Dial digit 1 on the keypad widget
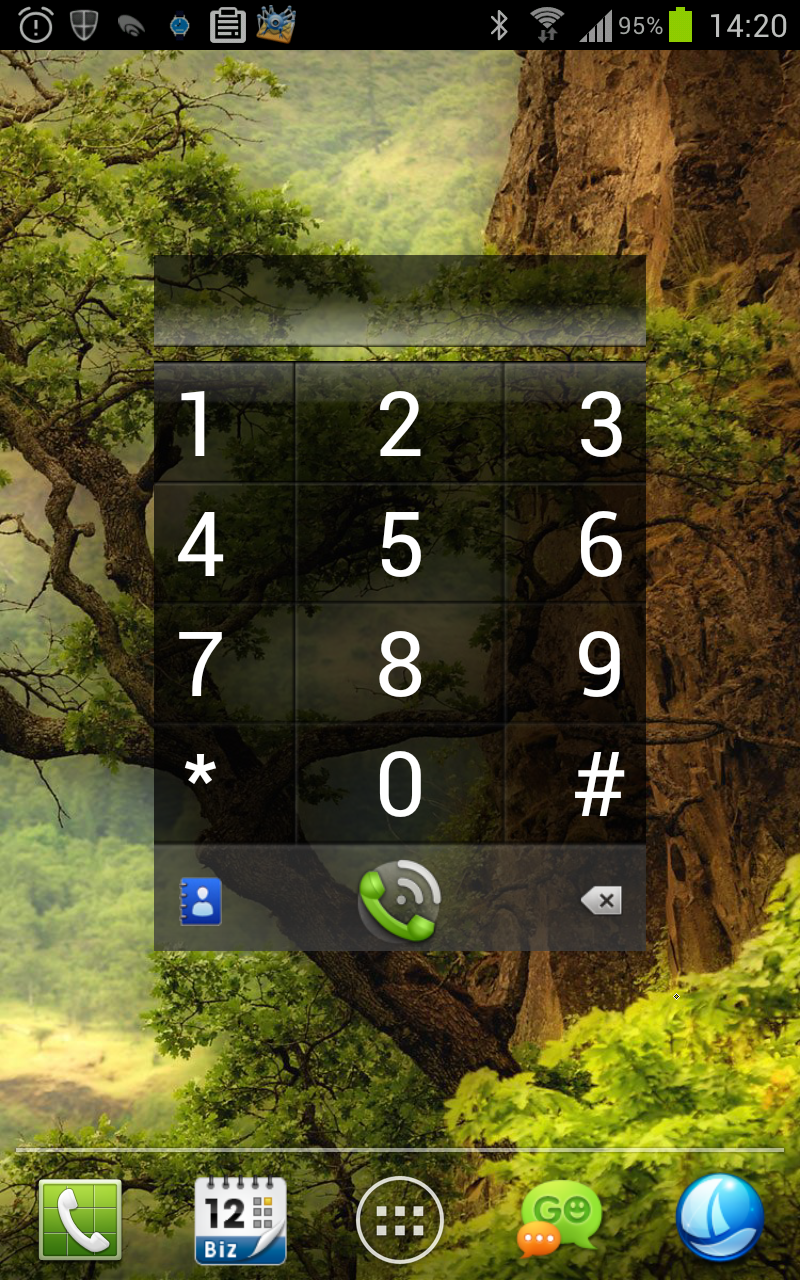This screenshot has height=1280, width=800. 224,423
